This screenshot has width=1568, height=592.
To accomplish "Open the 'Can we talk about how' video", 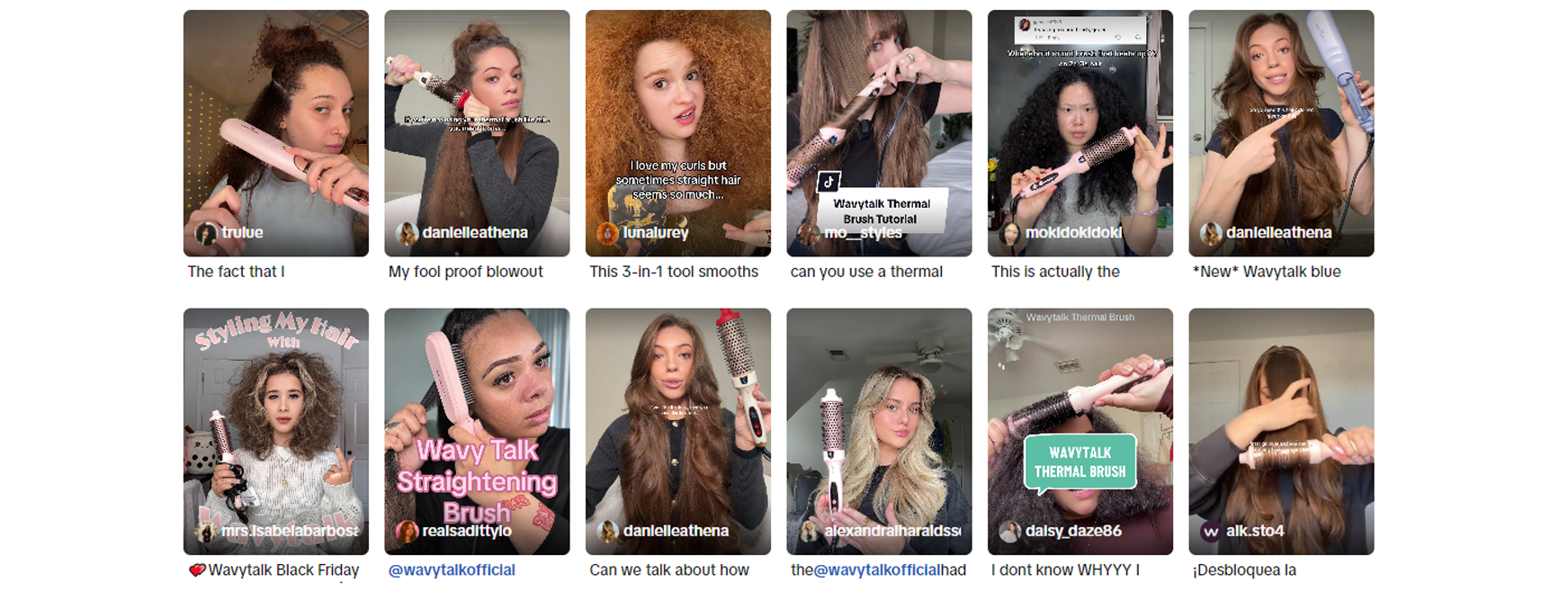I will pyautogui.click(x=677, y=431).
